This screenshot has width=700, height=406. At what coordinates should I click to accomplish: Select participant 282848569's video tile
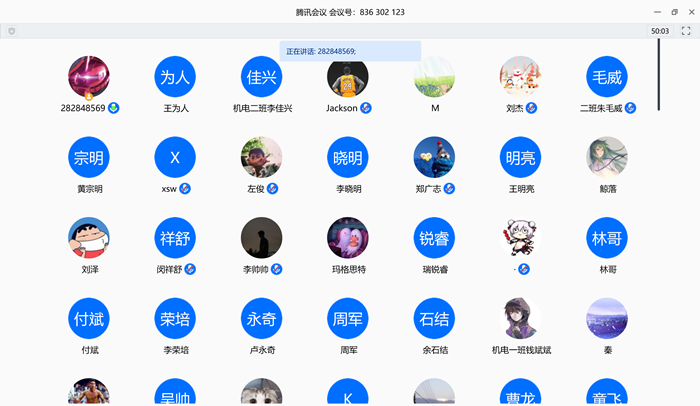click(89, 77)
